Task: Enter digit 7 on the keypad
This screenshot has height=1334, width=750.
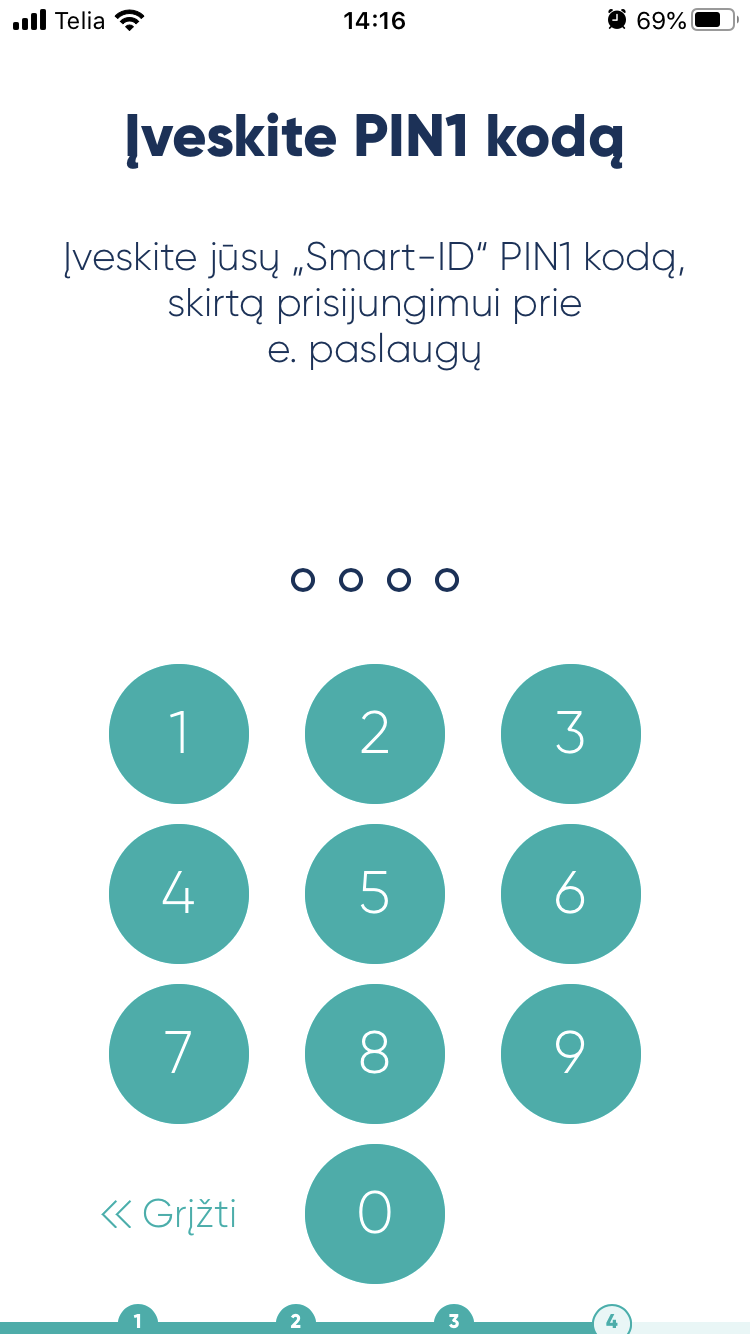Action: (x=179, y=1054)
